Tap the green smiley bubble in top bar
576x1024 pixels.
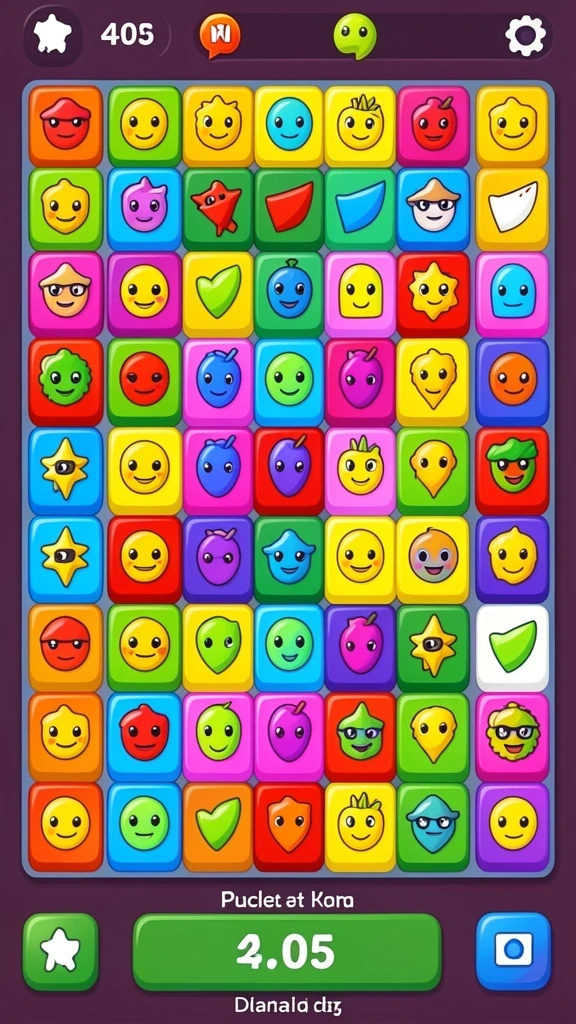point(355,35)
